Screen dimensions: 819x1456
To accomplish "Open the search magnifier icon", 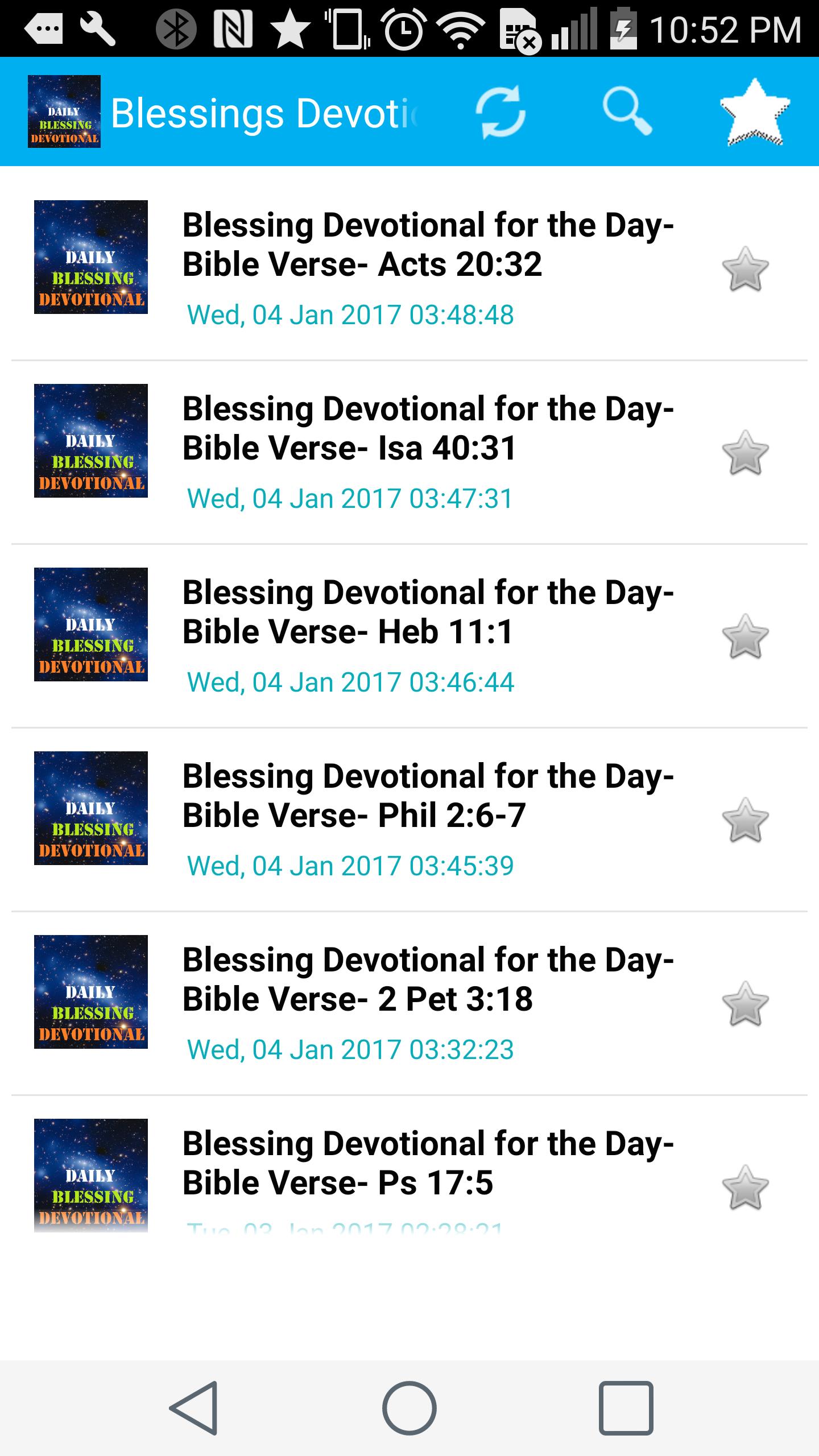I will pyautogui.click(x=627, y=111).
